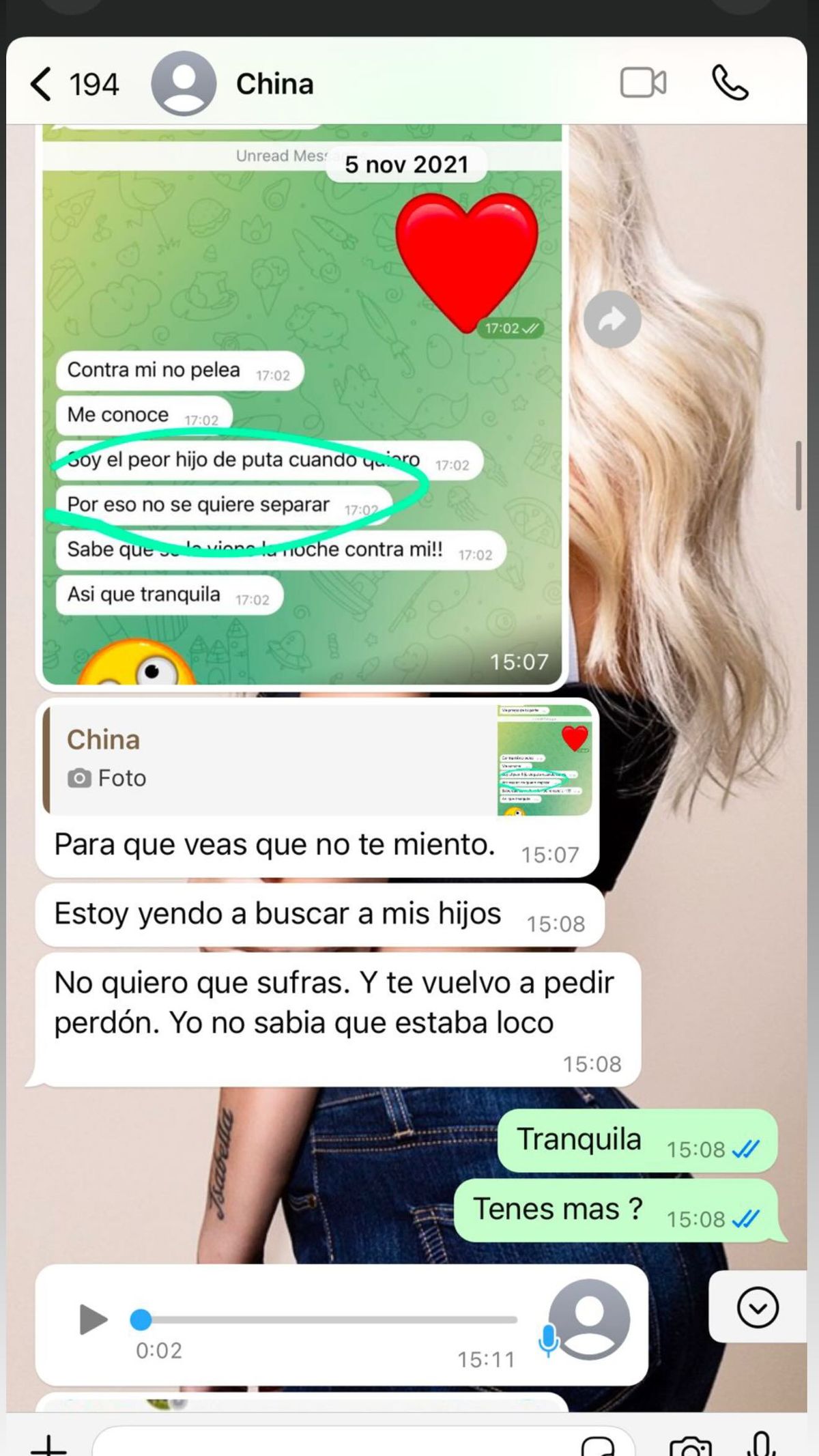Open the China chat title header

(275, 83)
